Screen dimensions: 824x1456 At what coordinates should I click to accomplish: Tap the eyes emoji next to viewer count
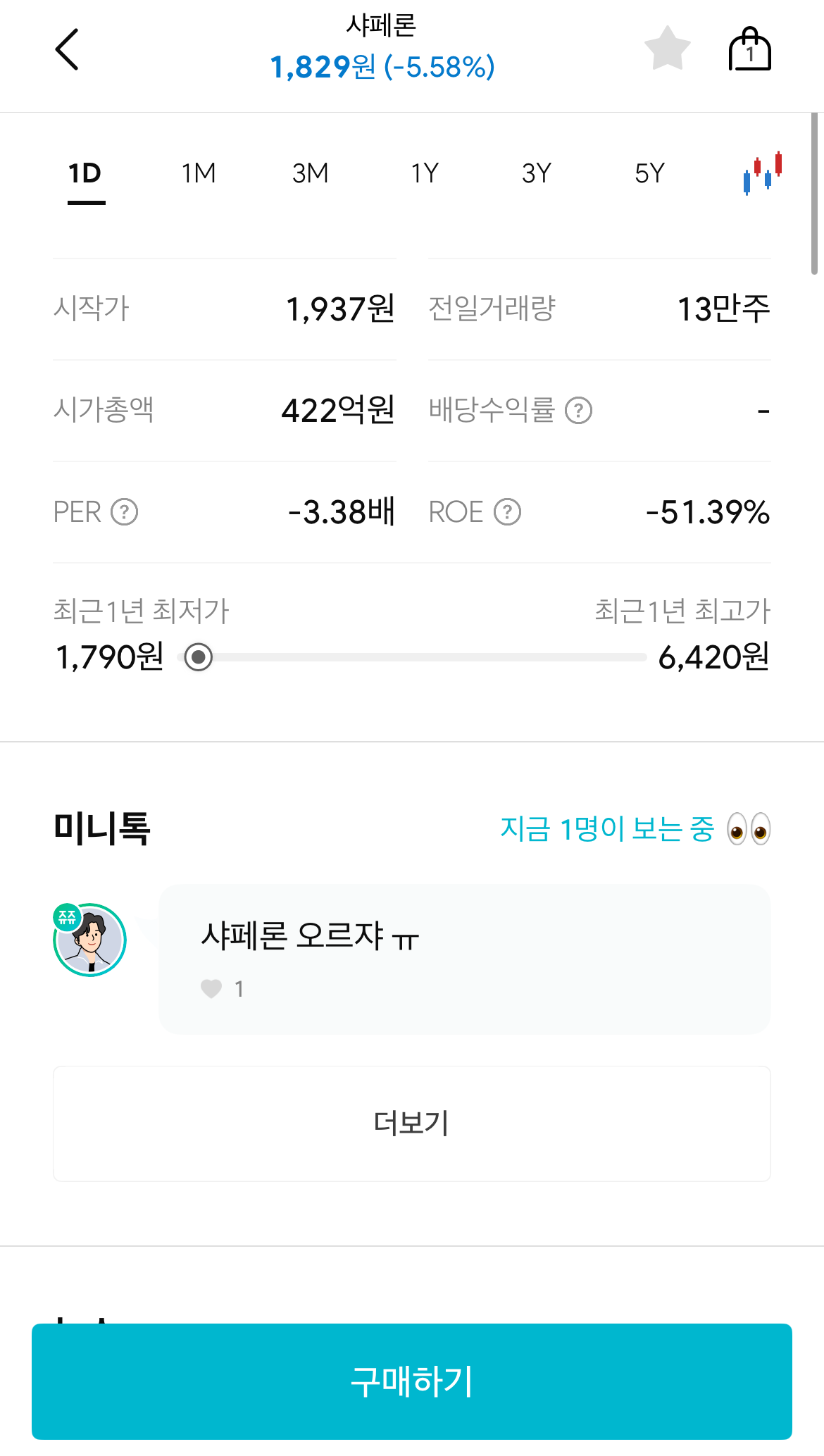pyautogui.click(x=748, y=831)
